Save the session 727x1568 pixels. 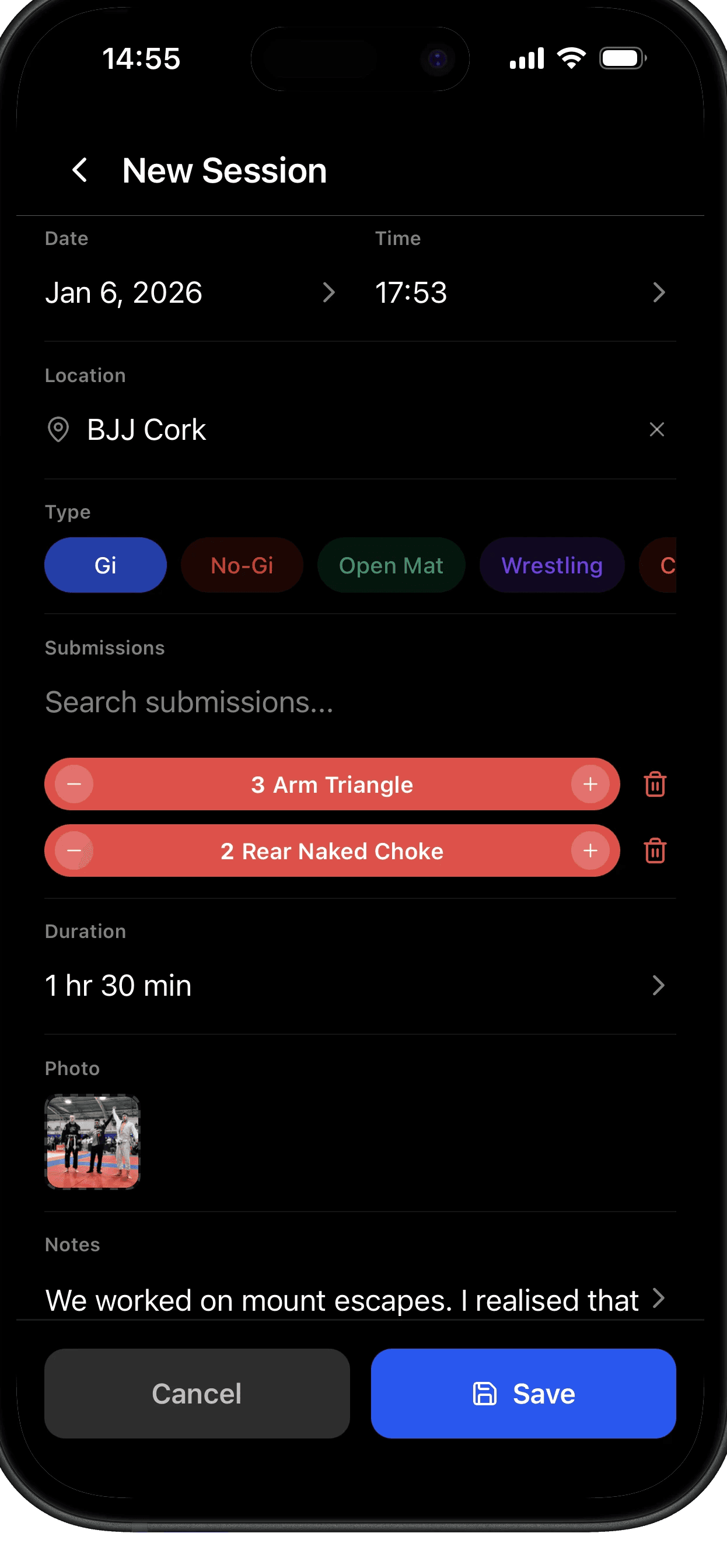tap(523, 1394)
